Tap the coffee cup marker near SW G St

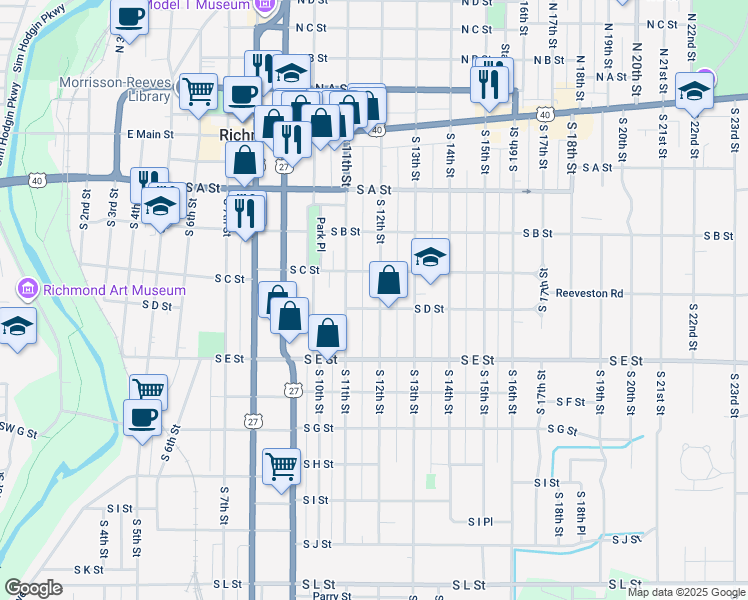143,416
